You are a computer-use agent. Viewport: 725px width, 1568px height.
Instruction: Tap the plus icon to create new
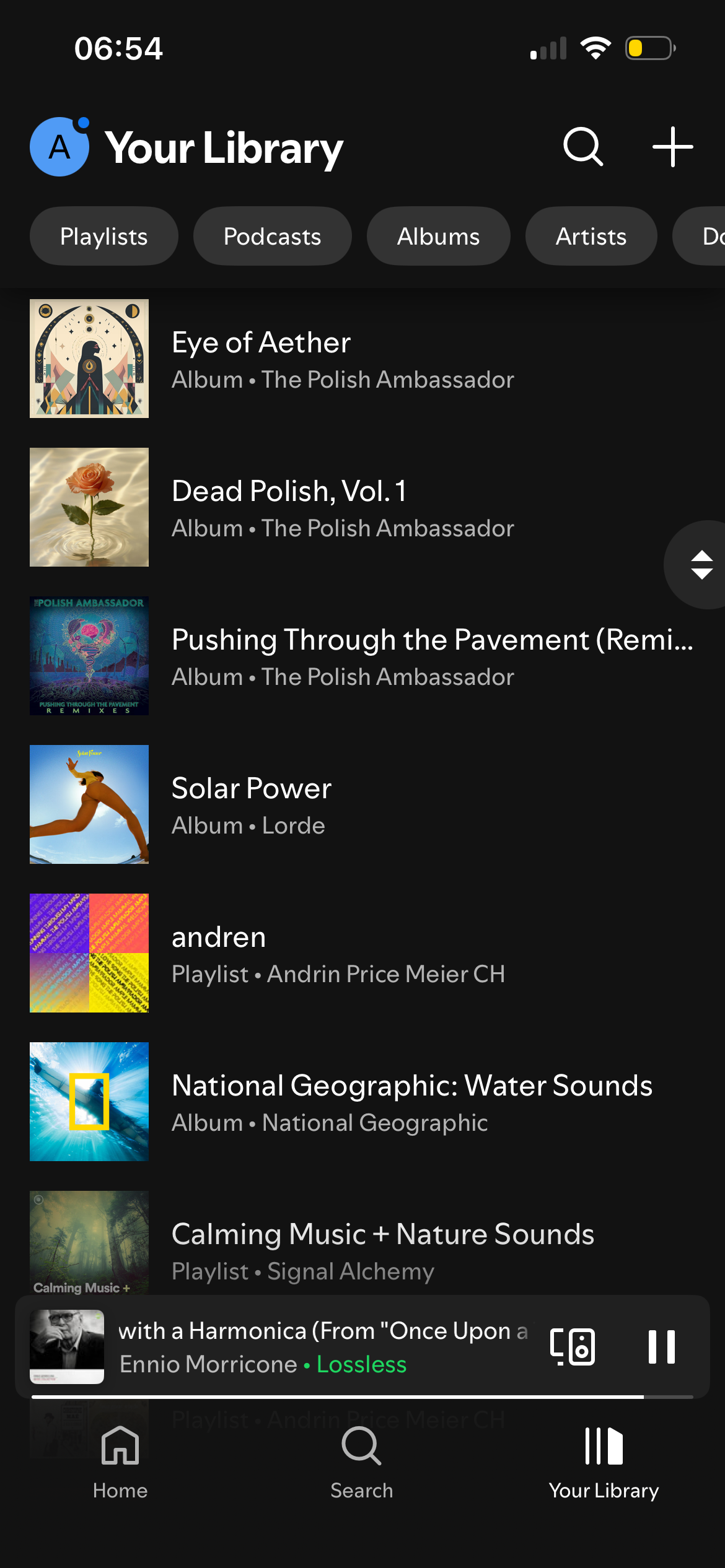672,147
